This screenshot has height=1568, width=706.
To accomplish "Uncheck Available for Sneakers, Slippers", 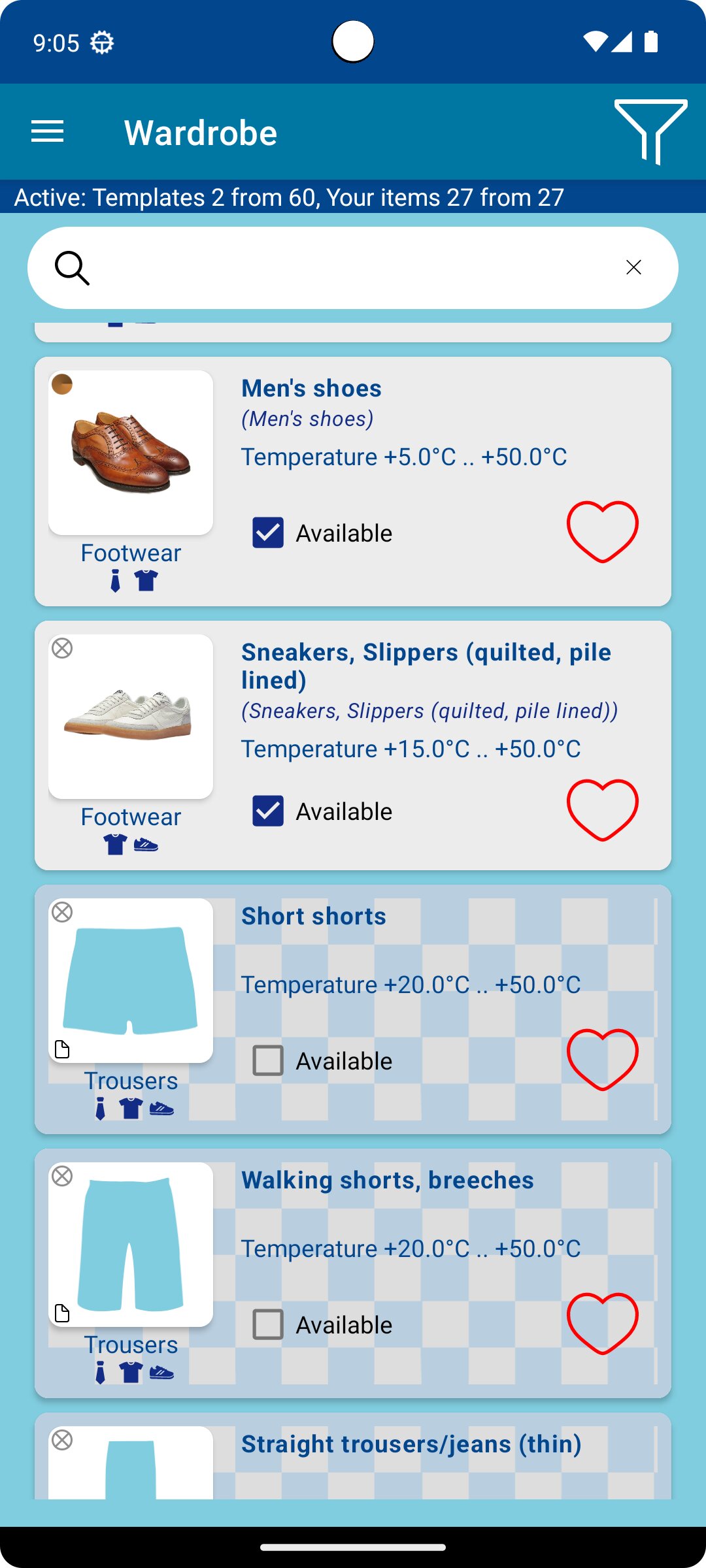I will (268, 811).
